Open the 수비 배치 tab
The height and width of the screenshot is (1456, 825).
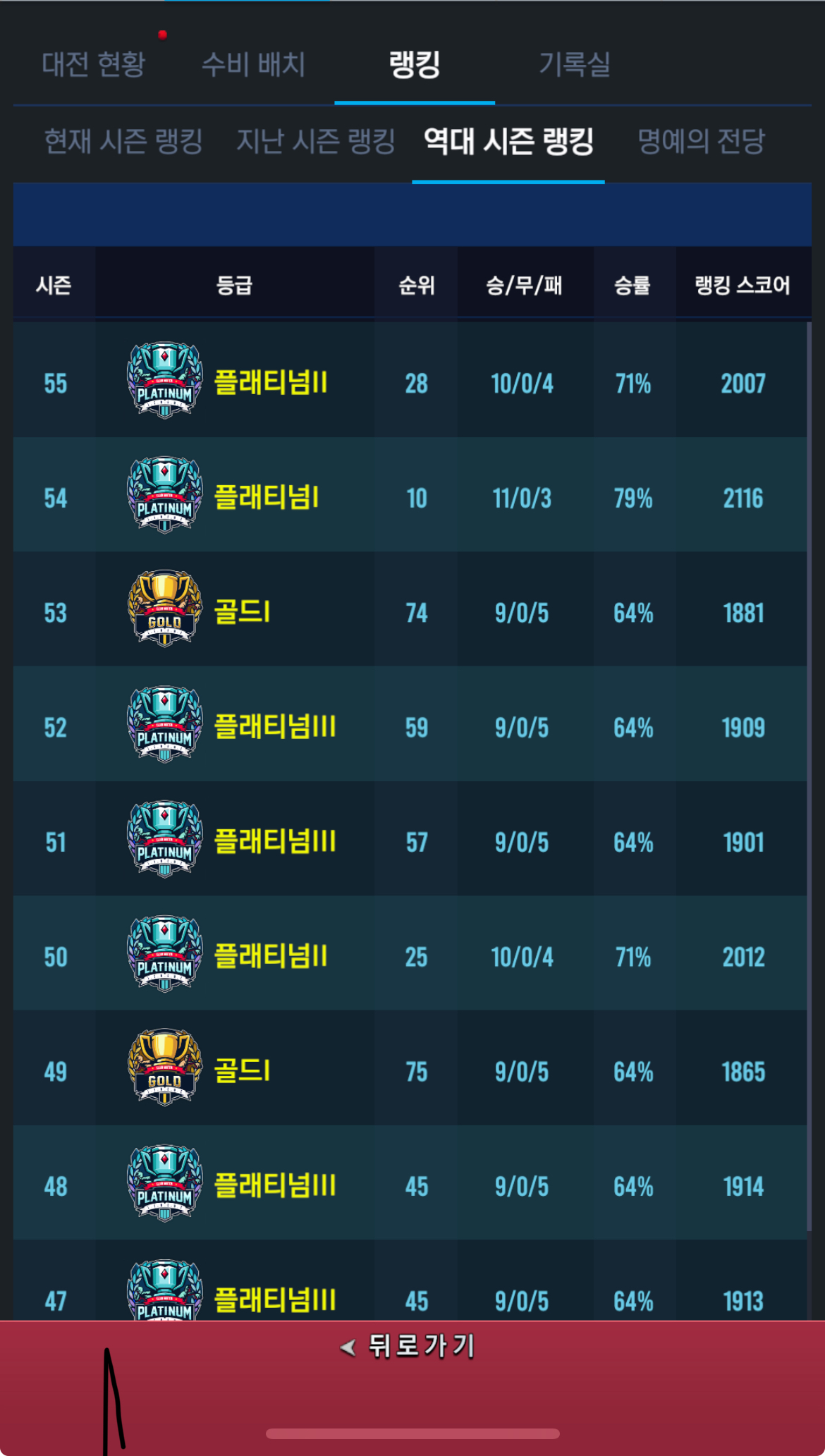click(253, 64)
